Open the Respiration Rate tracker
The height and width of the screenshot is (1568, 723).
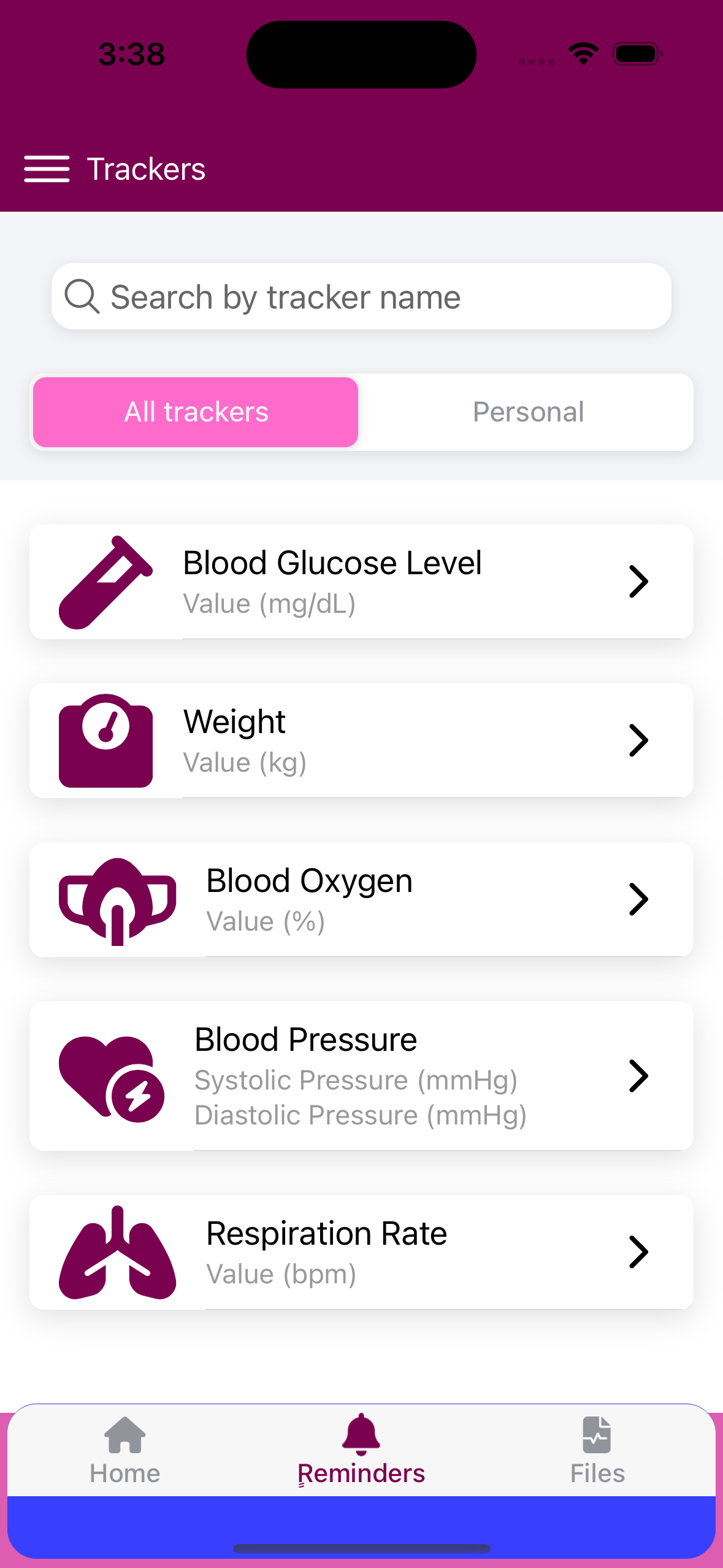361,1252
